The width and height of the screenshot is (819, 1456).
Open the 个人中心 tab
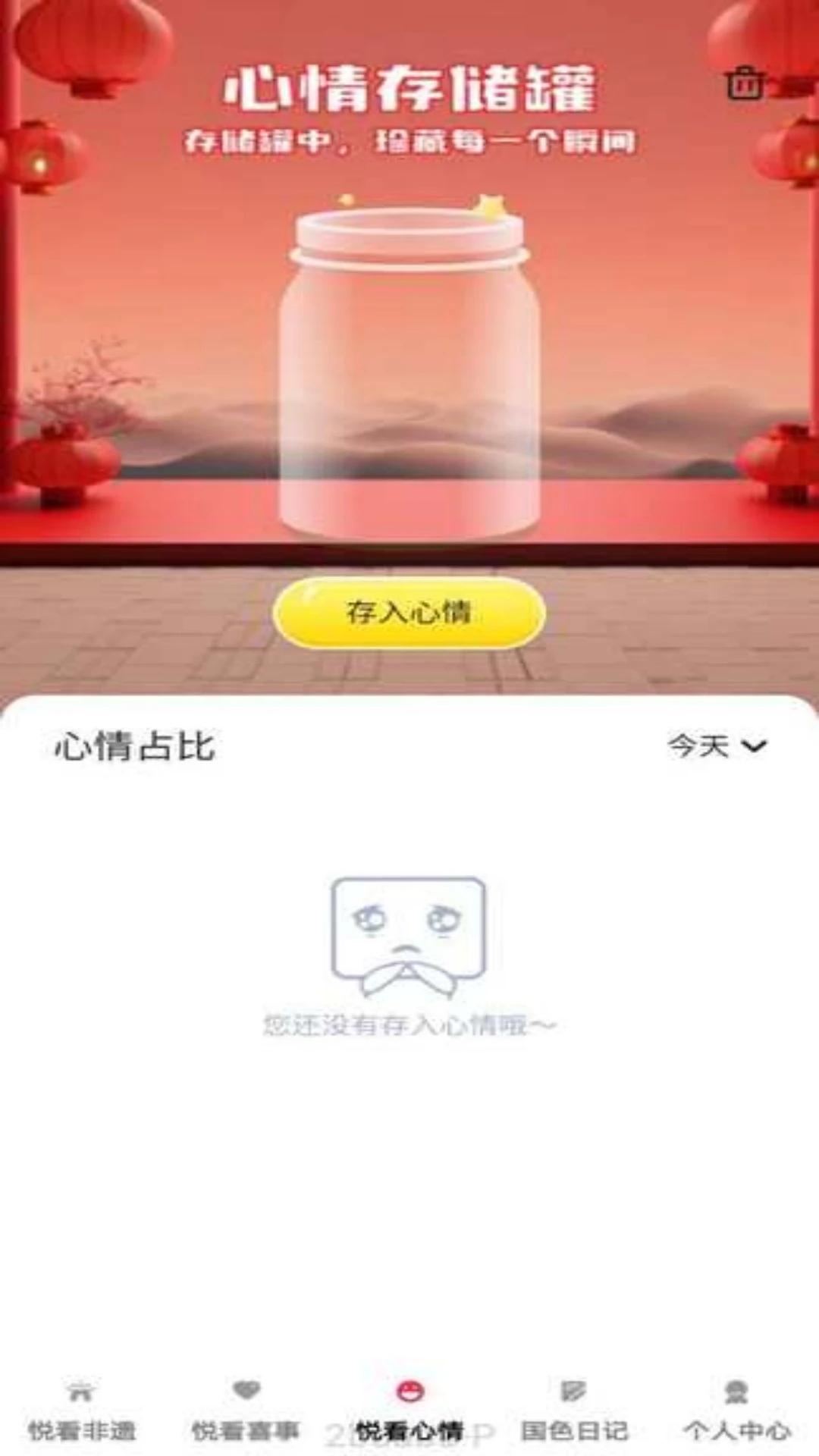point(736,1412)
